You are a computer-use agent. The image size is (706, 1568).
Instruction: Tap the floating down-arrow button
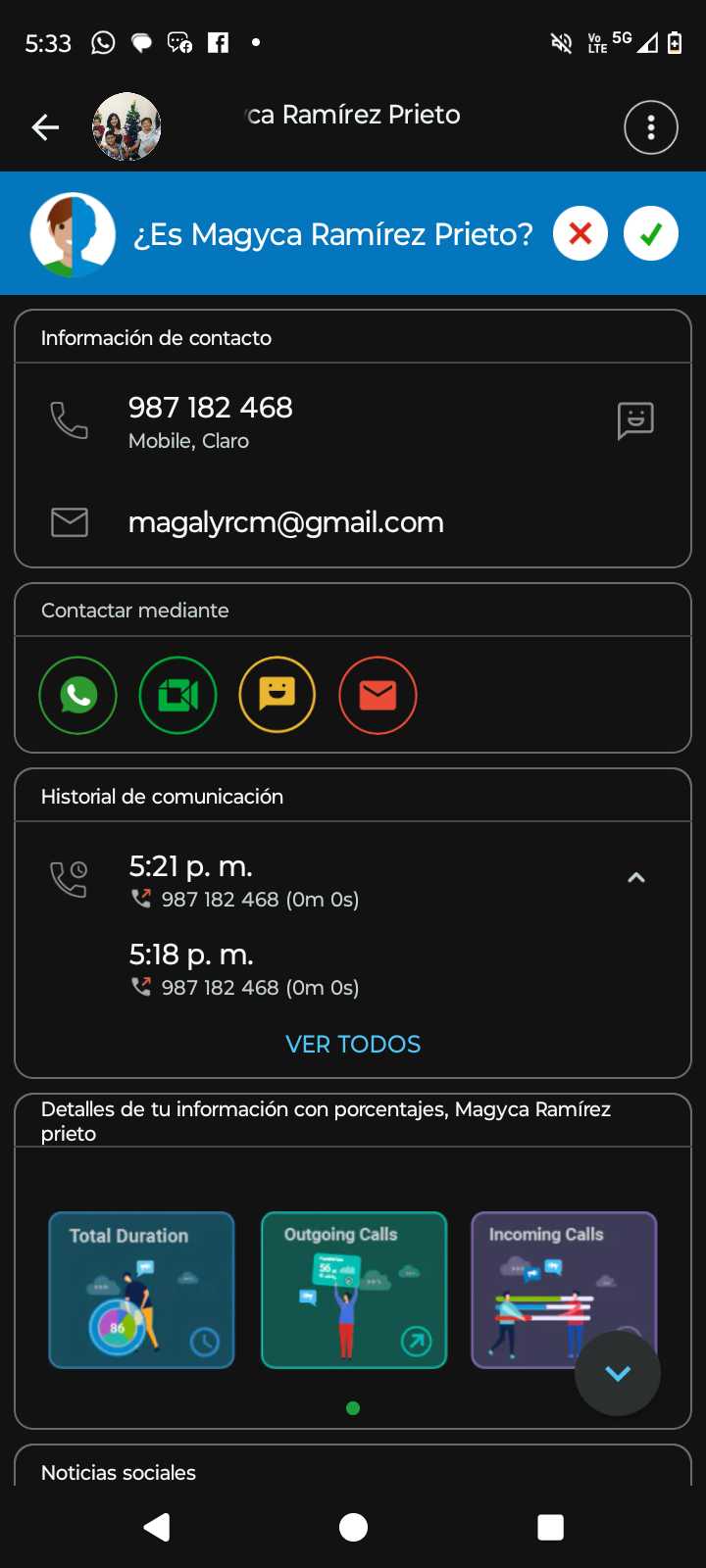coord(618,1373)
